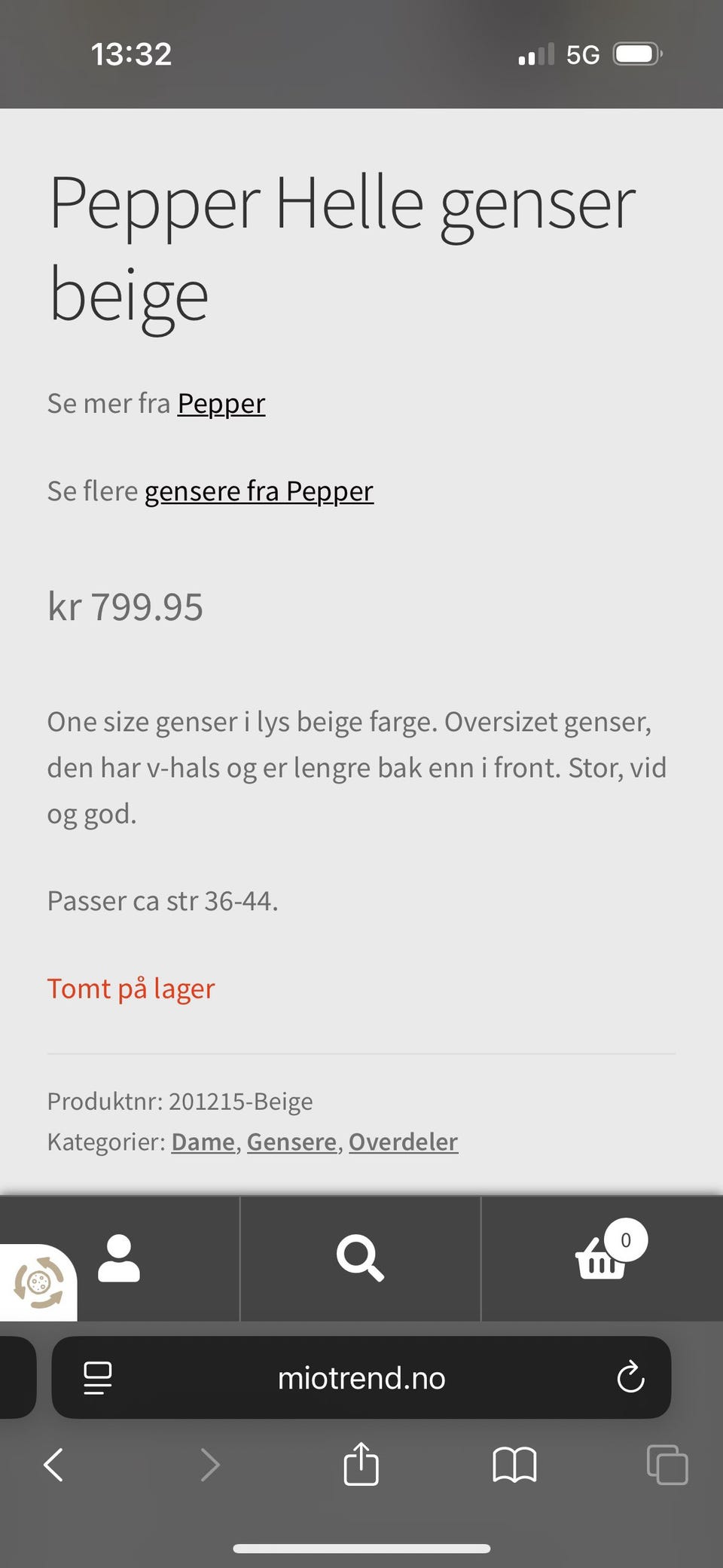The height and width of the screenshot is (1568, 723).
Task: Open the Dame category
Action: [x=203, y=1142]
